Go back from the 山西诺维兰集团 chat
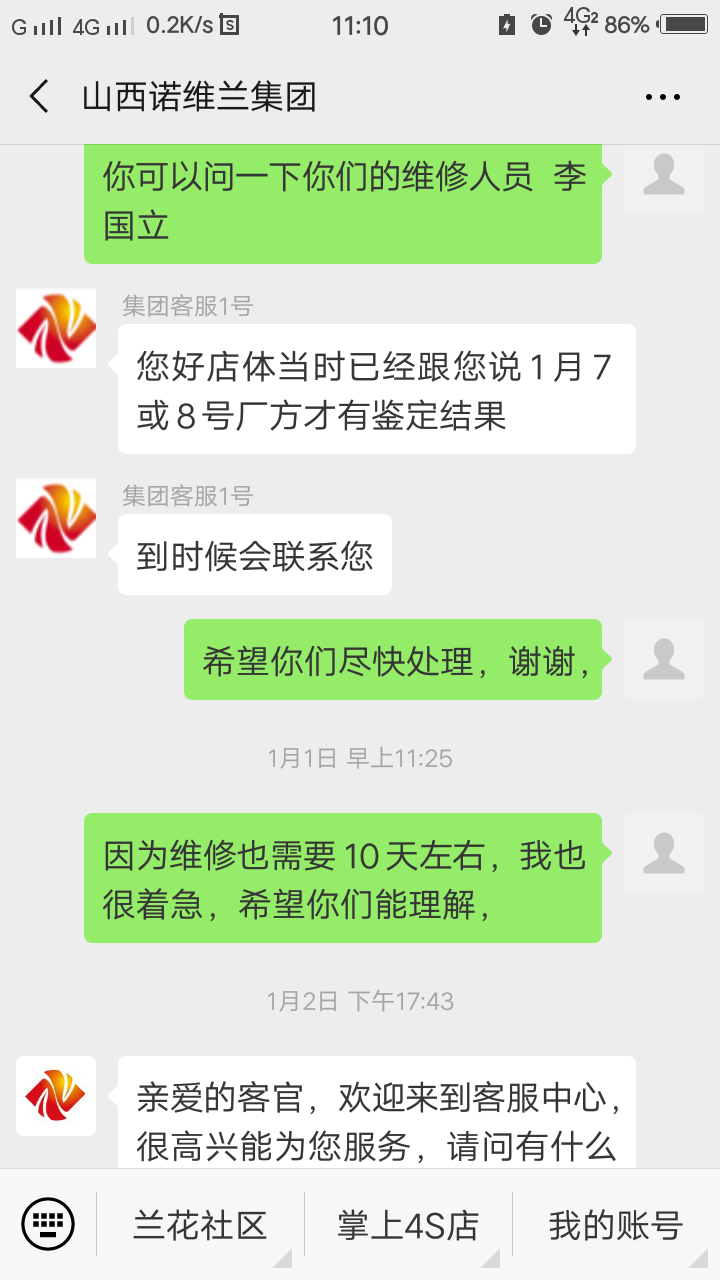 [x=40, y=97]
